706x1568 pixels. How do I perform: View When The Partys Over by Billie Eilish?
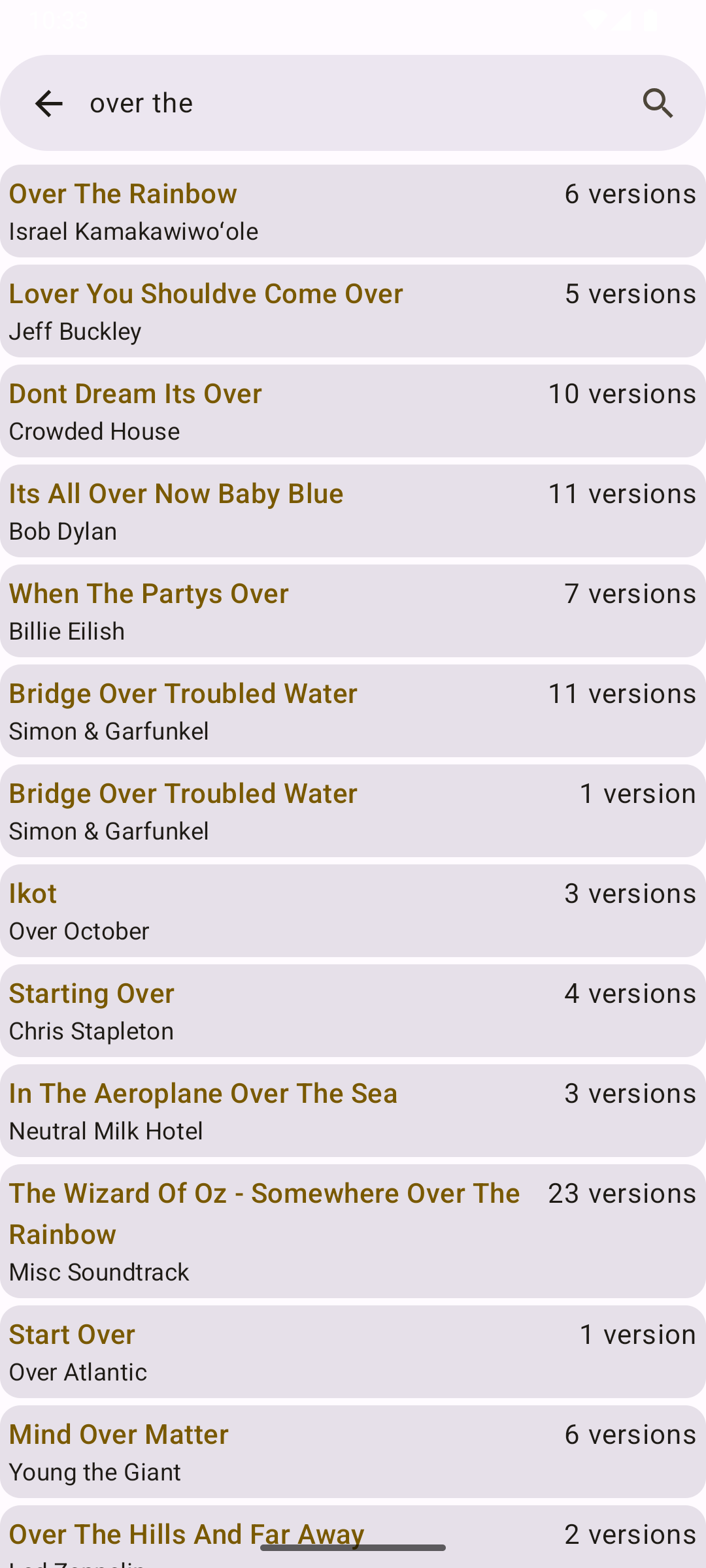click(x=353, y=611)
